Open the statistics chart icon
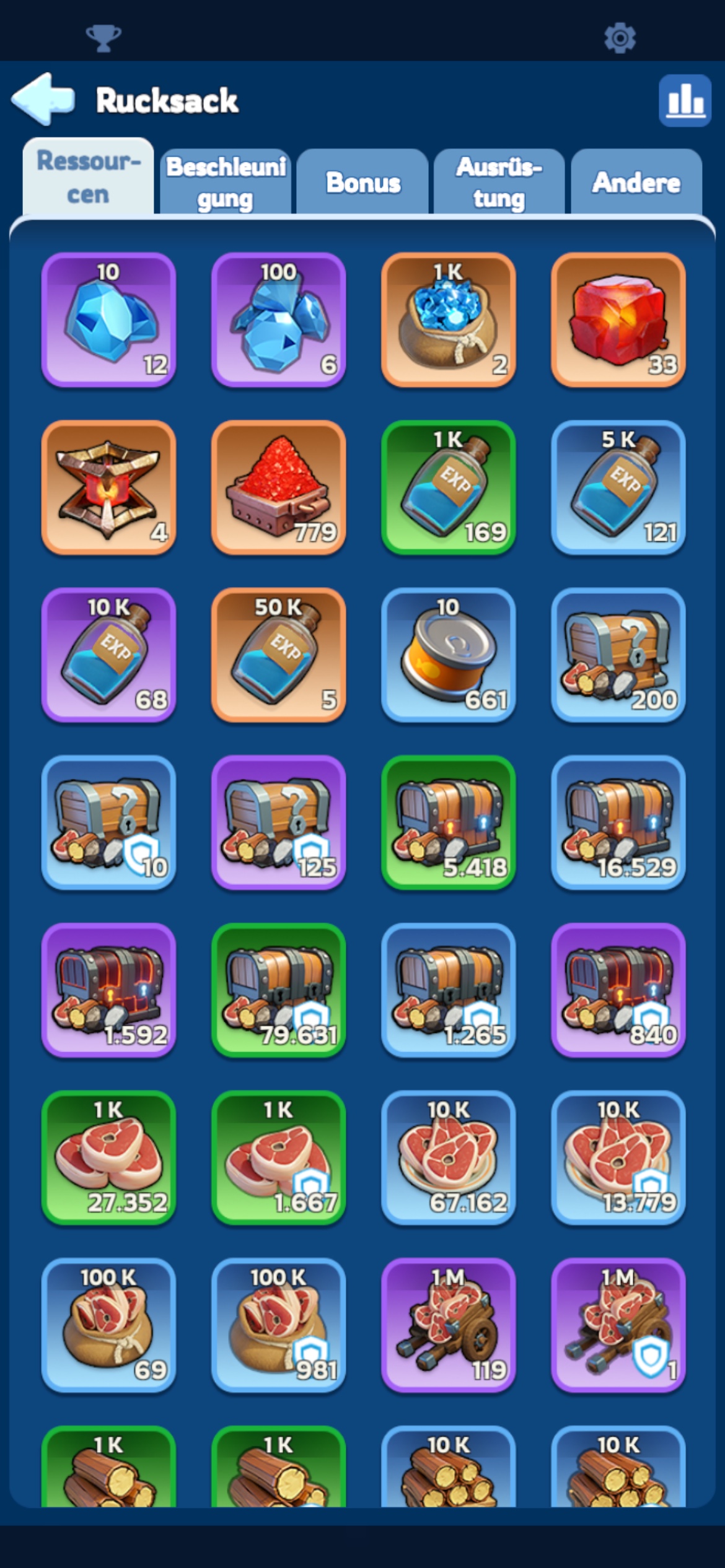This screenshot has width=725, height=1568. pyautogui.click(x=685, y=100)
